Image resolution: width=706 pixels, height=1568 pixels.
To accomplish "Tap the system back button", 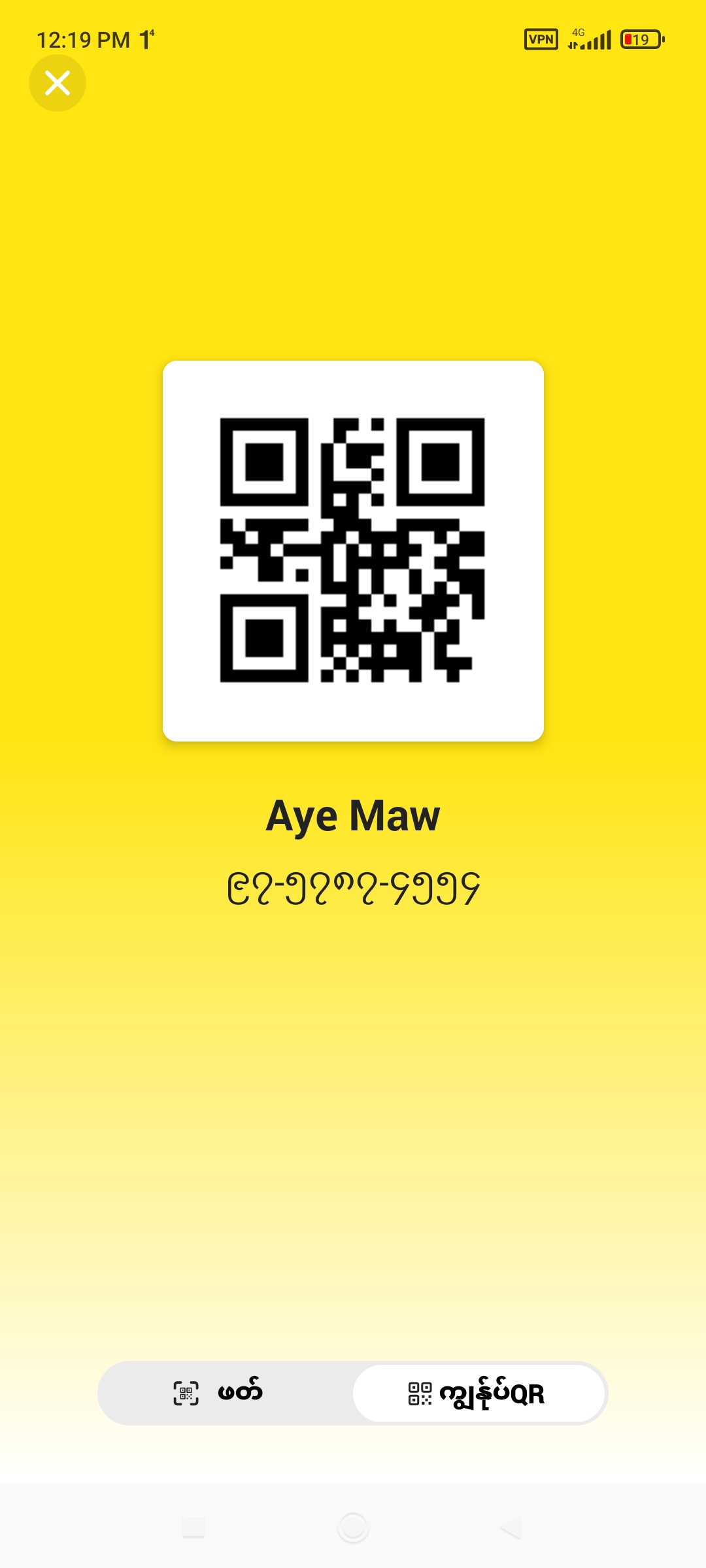I will click(x=511, y=1527).
